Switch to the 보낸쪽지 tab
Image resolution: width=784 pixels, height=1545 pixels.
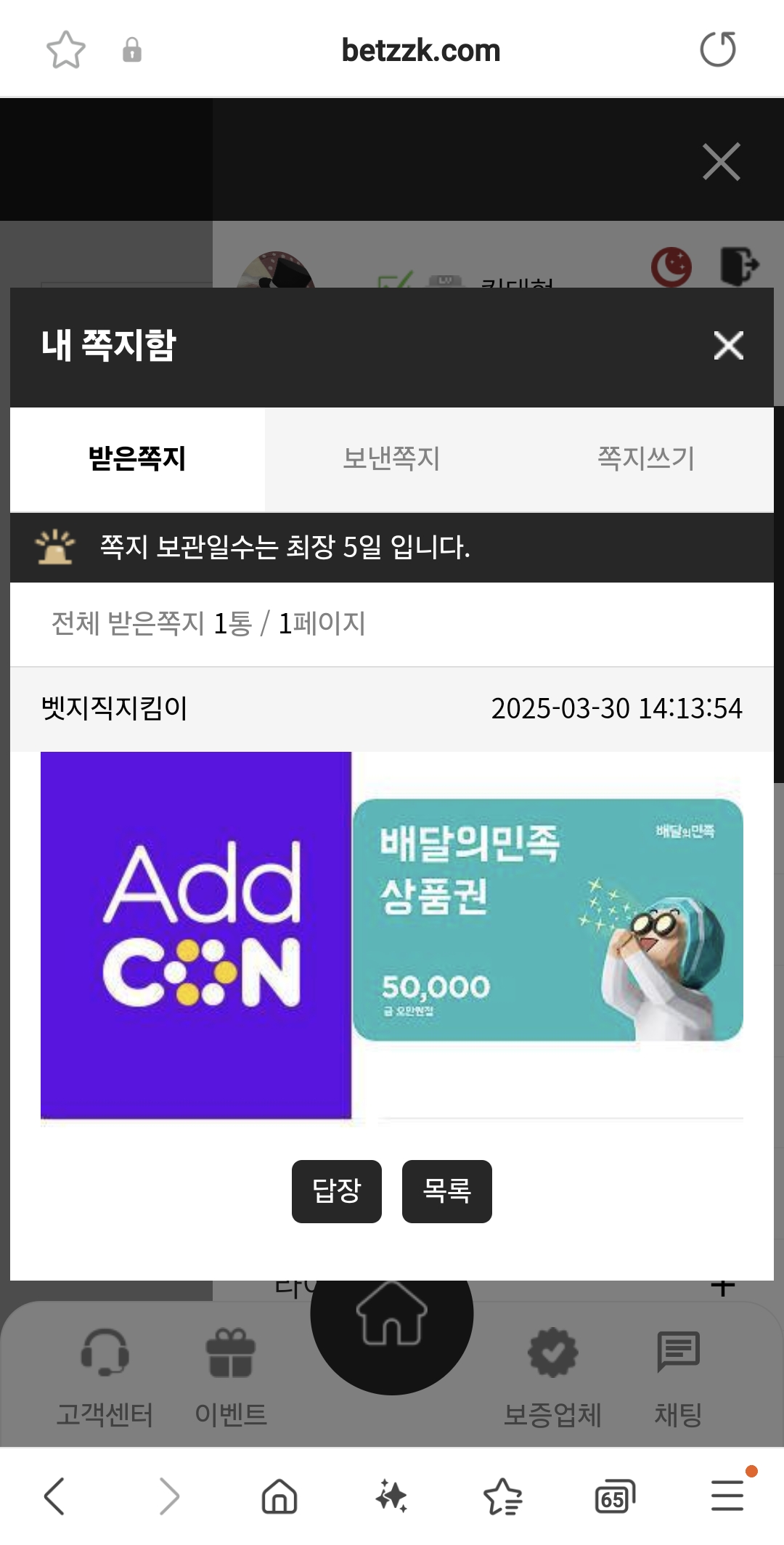tap(391, 459)
